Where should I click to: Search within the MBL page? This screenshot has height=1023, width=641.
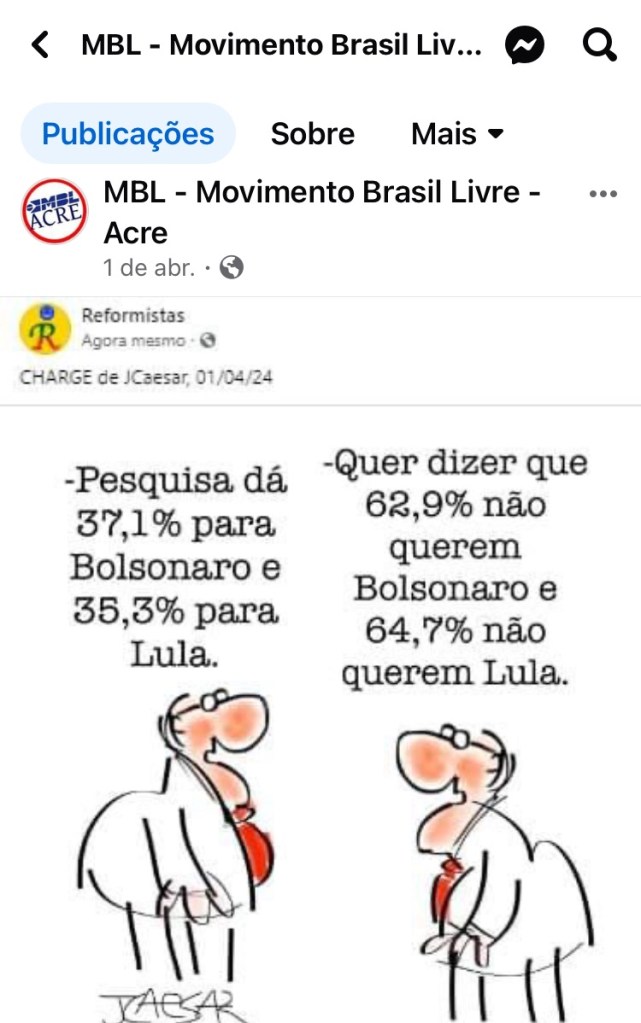(599, 45)
